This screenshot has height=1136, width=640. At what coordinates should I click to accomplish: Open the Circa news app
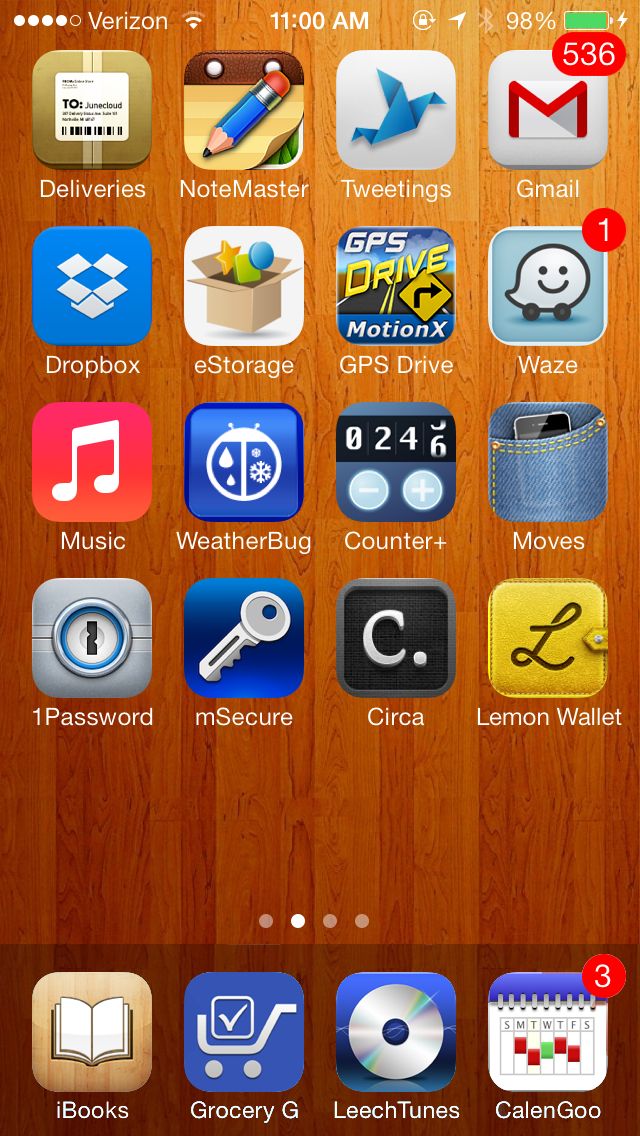pos(396,638)
